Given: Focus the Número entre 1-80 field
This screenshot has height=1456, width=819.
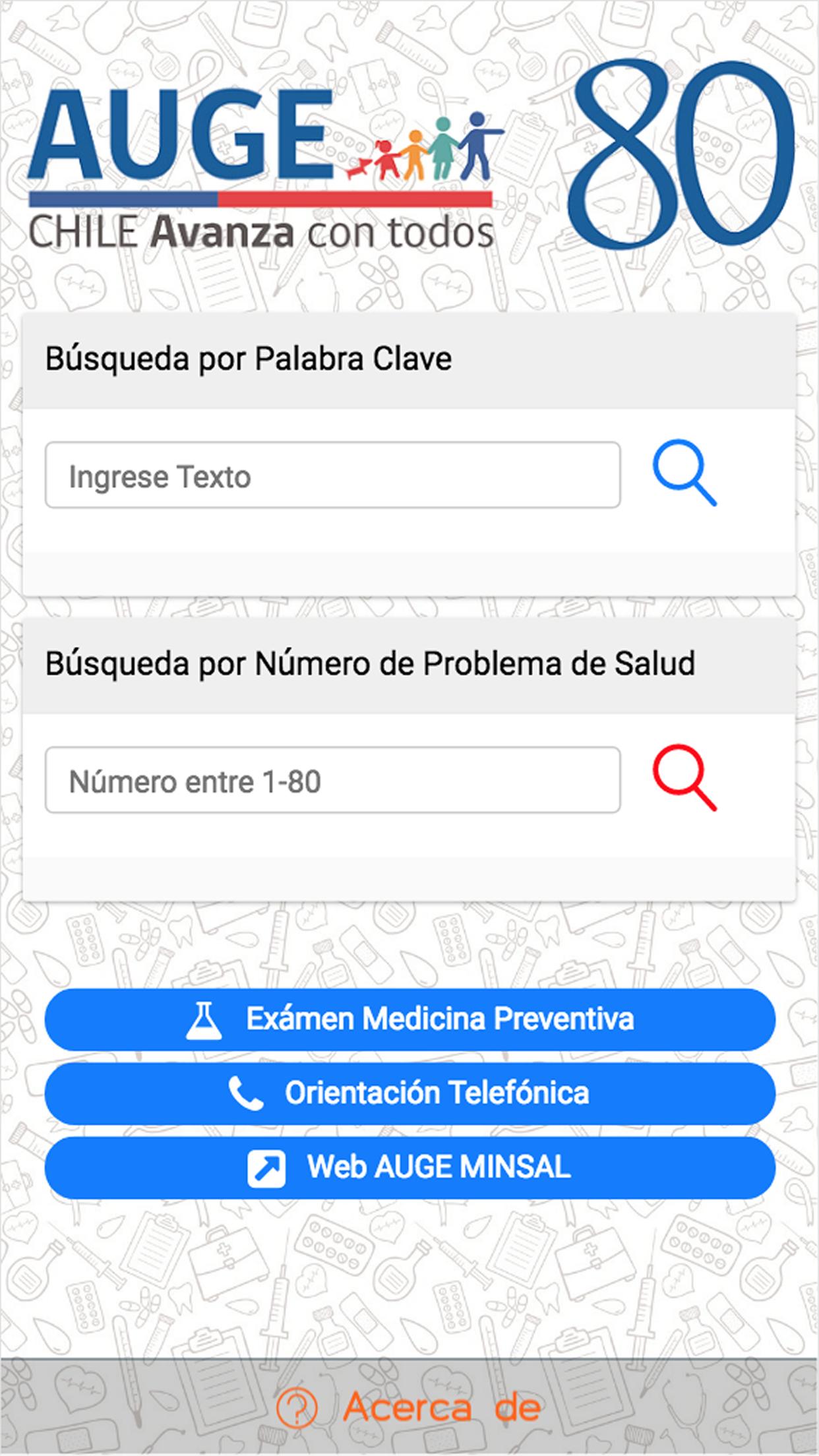Looking at the screenshot, I should [x=332, y=780].
